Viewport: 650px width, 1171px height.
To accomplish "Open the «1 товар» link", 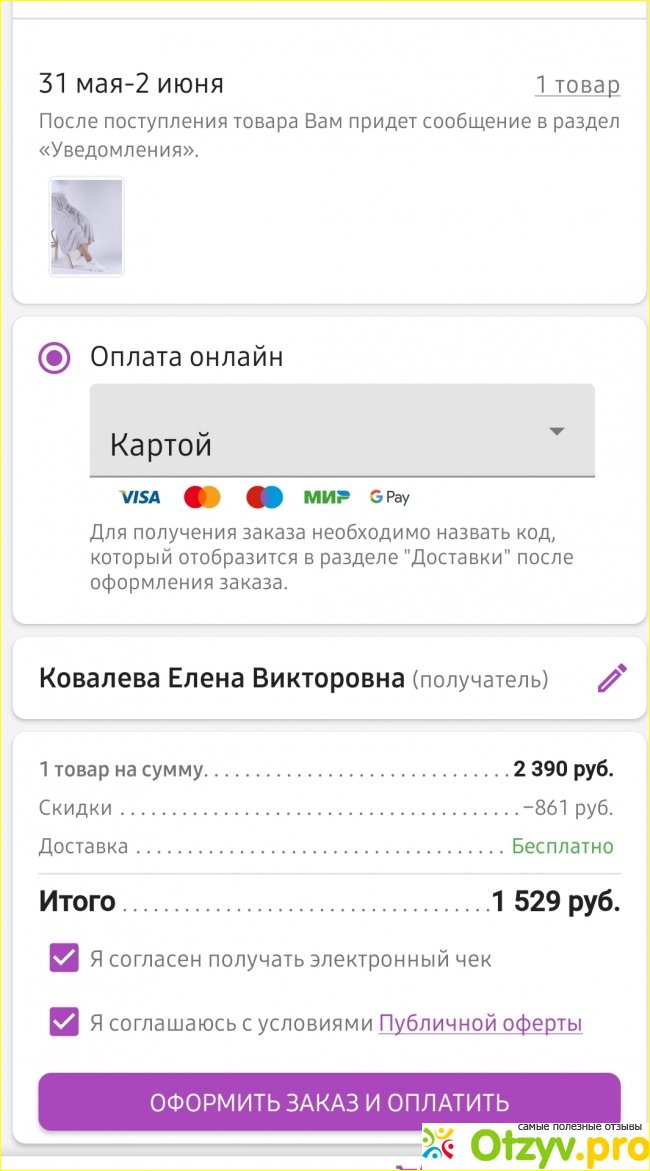I will click(577, 85).
